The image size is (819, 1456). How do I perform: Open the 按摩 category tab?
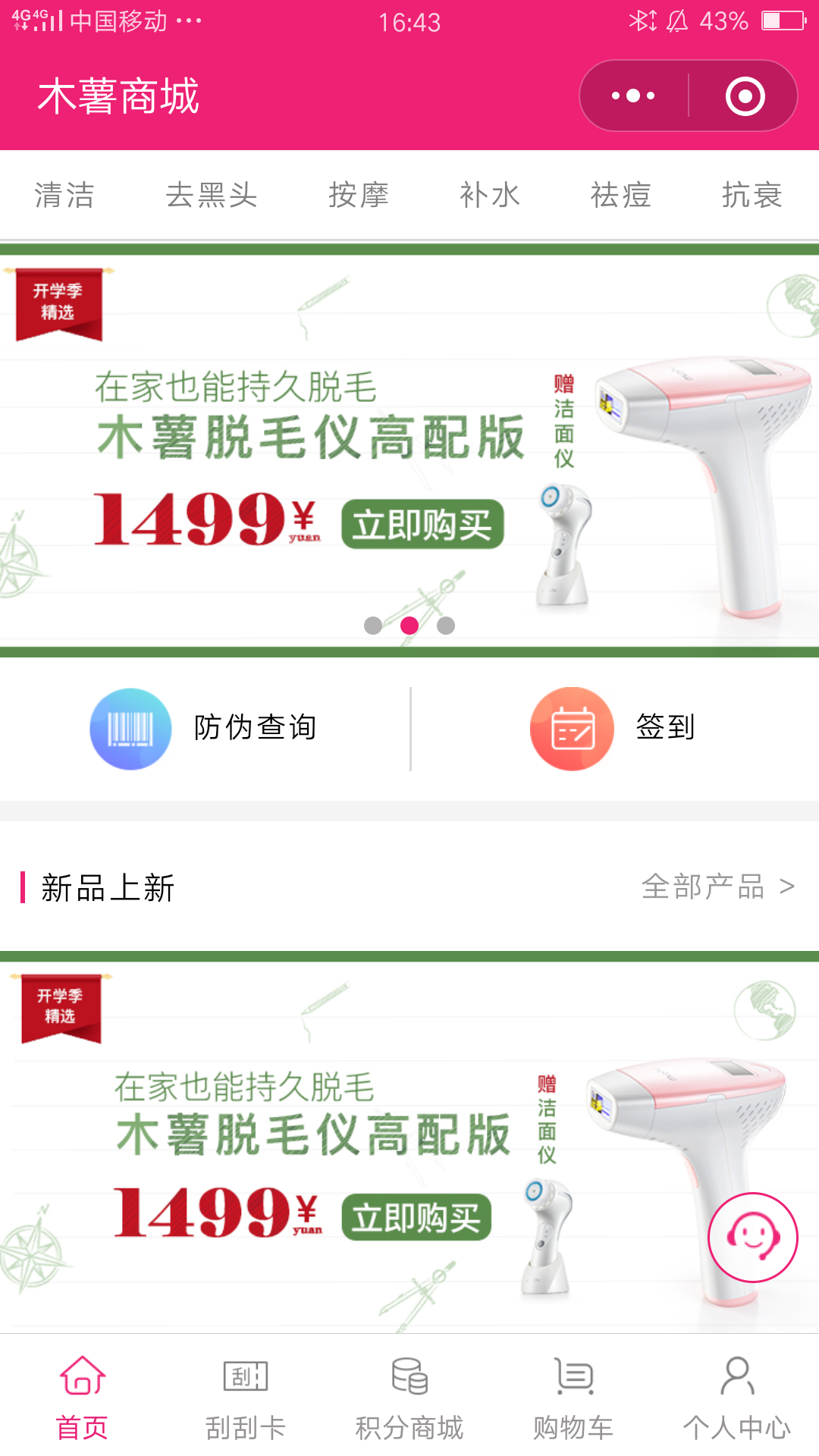(x=359, y=196)
